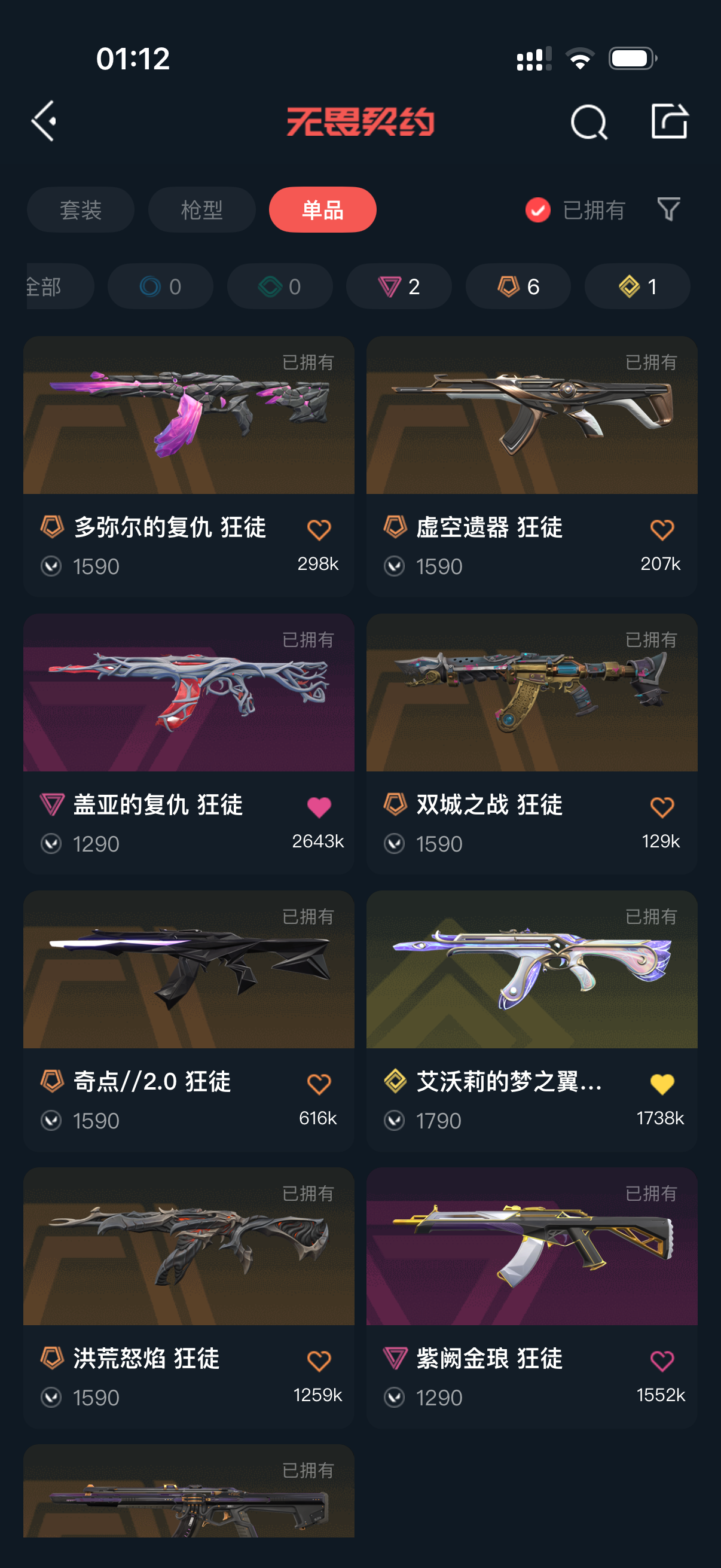The width and height of the screenshot is (721, 1568).
Task: Open the funnel filter icon
Action: (x=668, y=209)
